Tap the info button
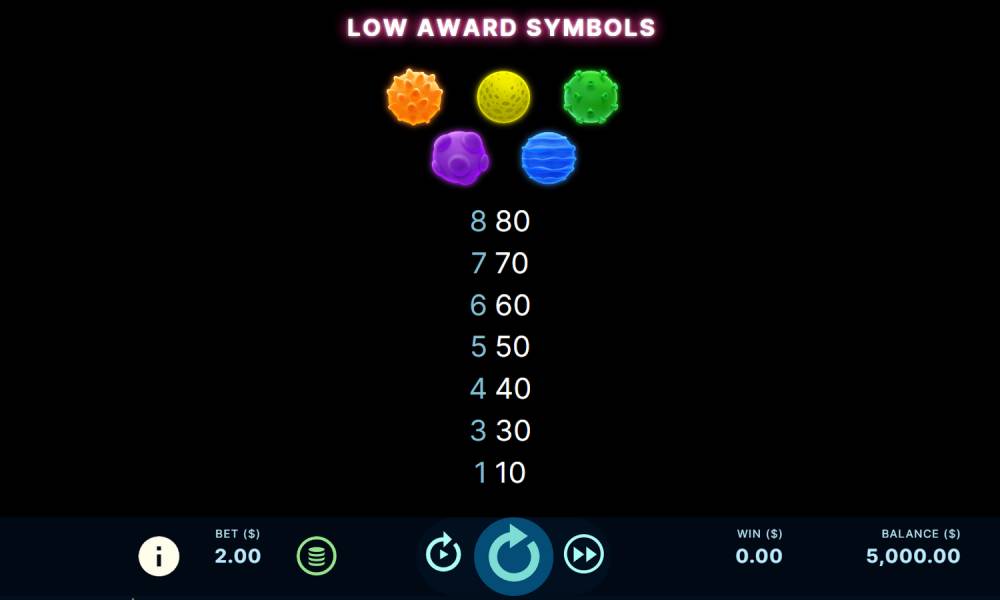 [158, 556]
